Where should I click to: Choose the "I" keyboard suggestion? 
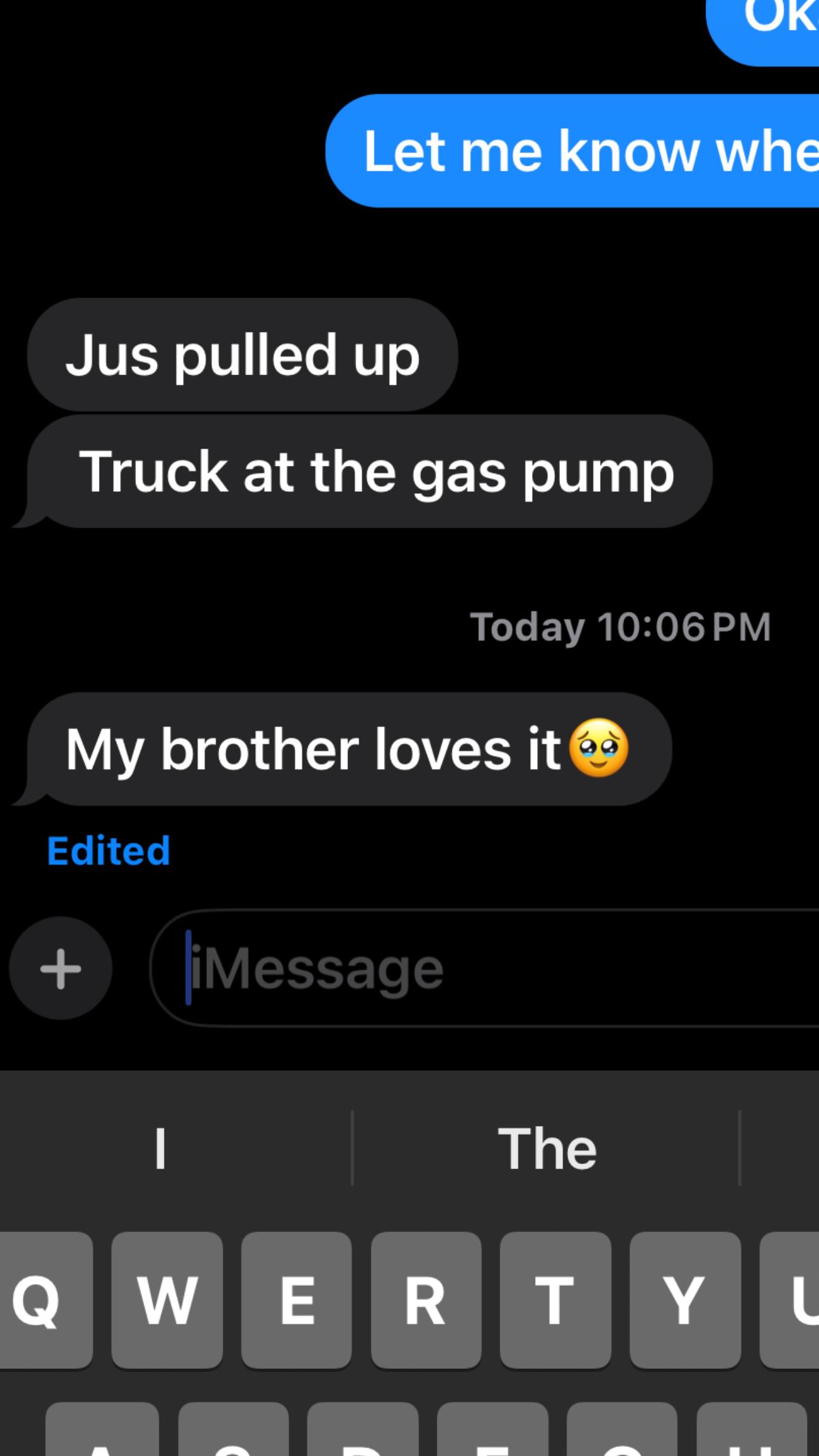pyautogui.click(x=161, y=1148)
